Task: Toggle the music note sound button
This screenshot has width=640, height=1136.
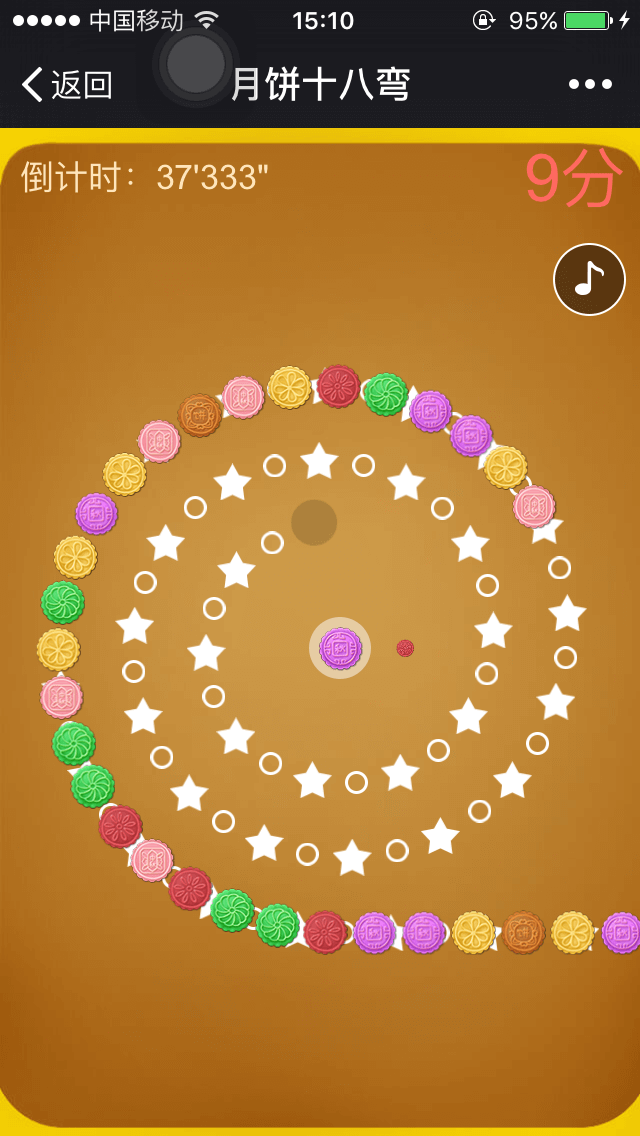Action: [x=589, y=279]
